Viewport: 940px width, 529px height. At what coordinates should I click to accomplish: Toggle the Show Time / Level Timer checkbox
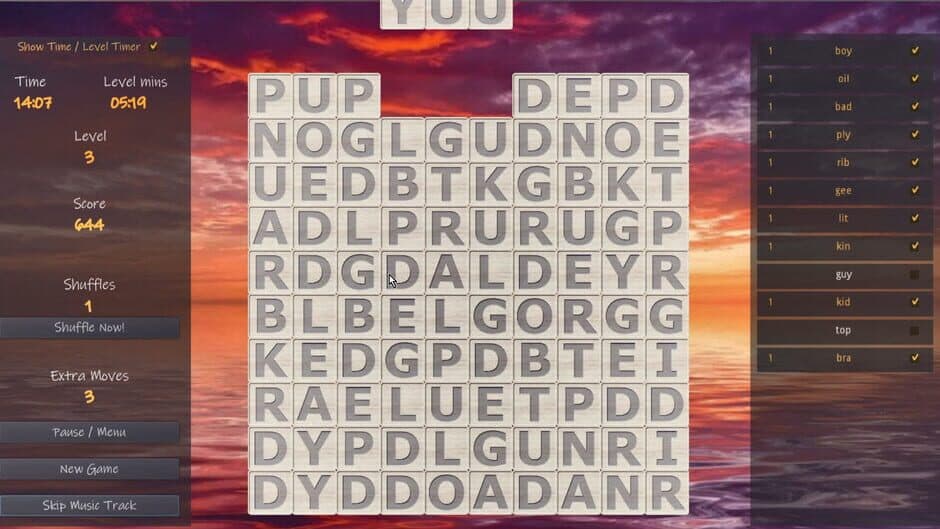[x=153, y=46]
